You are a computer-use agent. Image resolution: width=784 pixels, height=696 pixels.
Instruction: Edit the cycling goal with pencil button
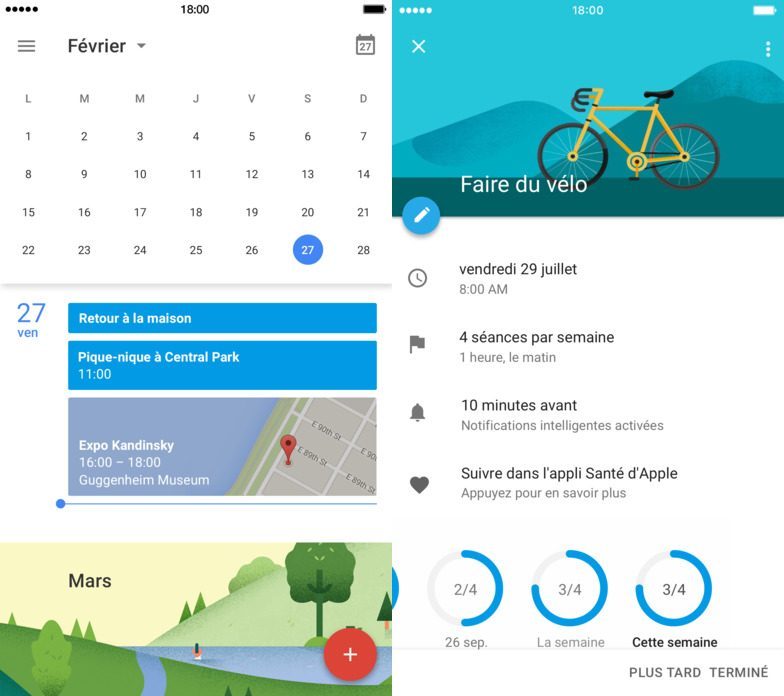(x=421, y=215)
